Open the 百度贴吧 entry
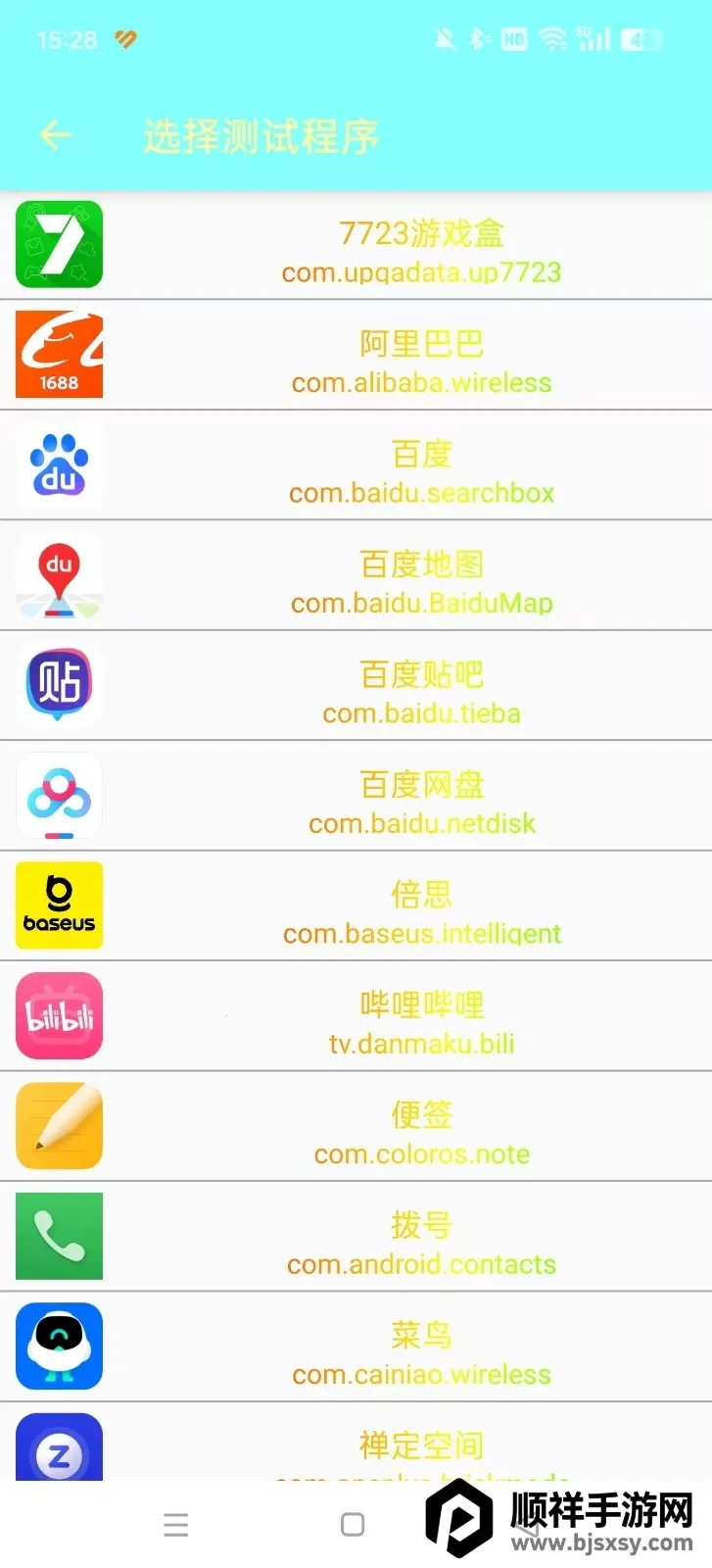The width and height of the screenshot is (712, 1568). click(x=421, y=692)
